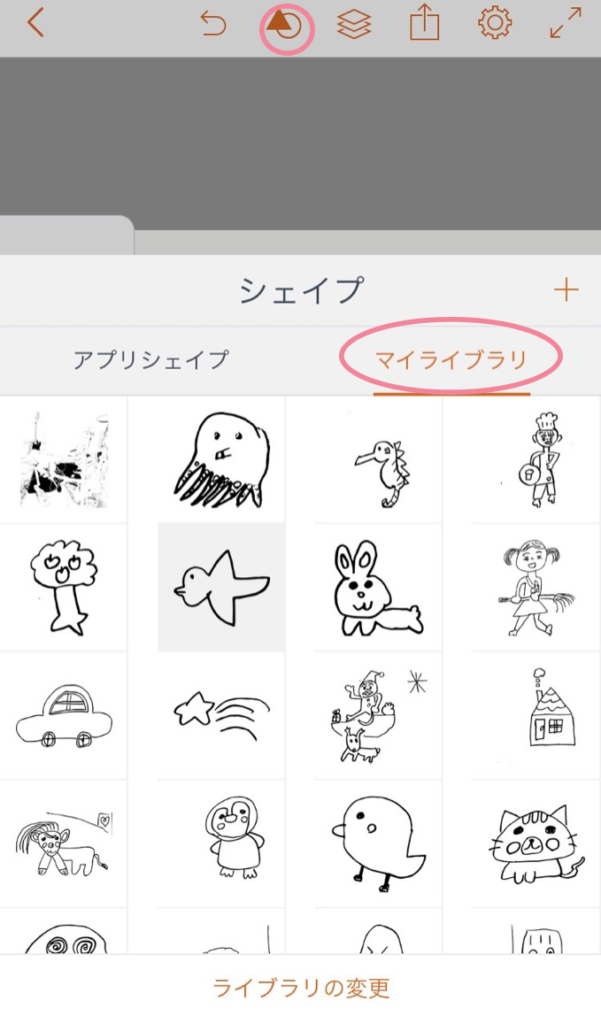Select the chef character shape
The image size is (601, 1024).
[536, 460]
